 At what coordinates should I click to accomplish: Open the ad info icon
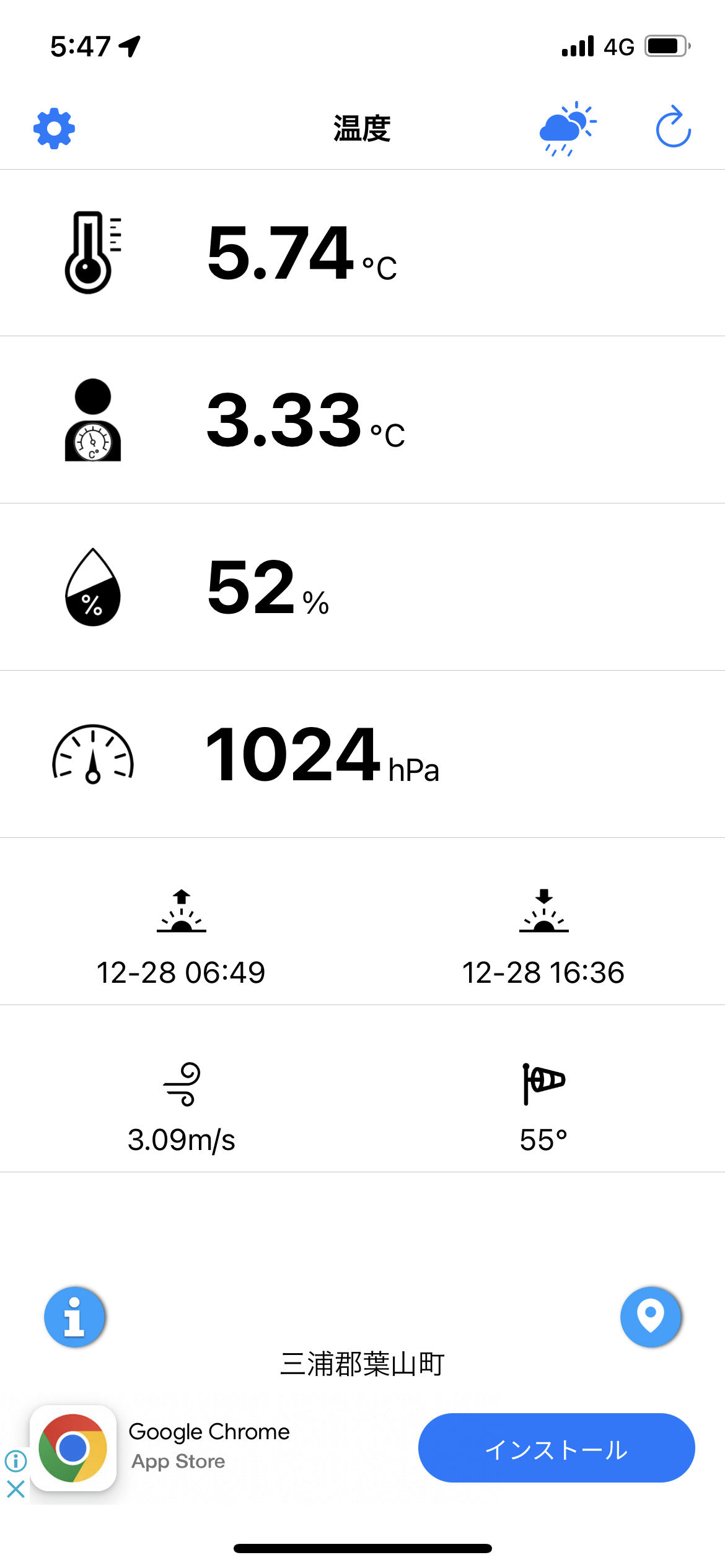click(15, 1461)
